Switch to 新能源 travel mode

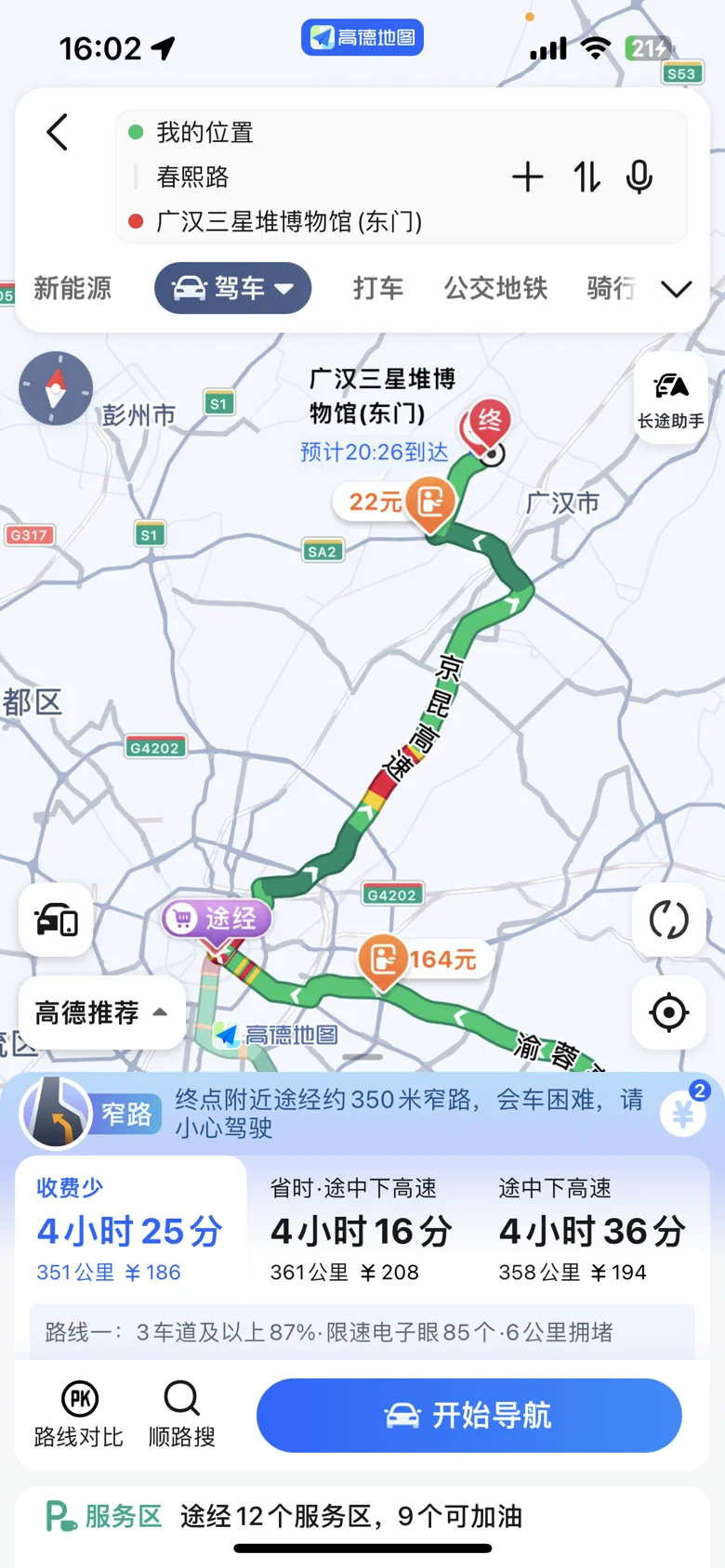72,288
